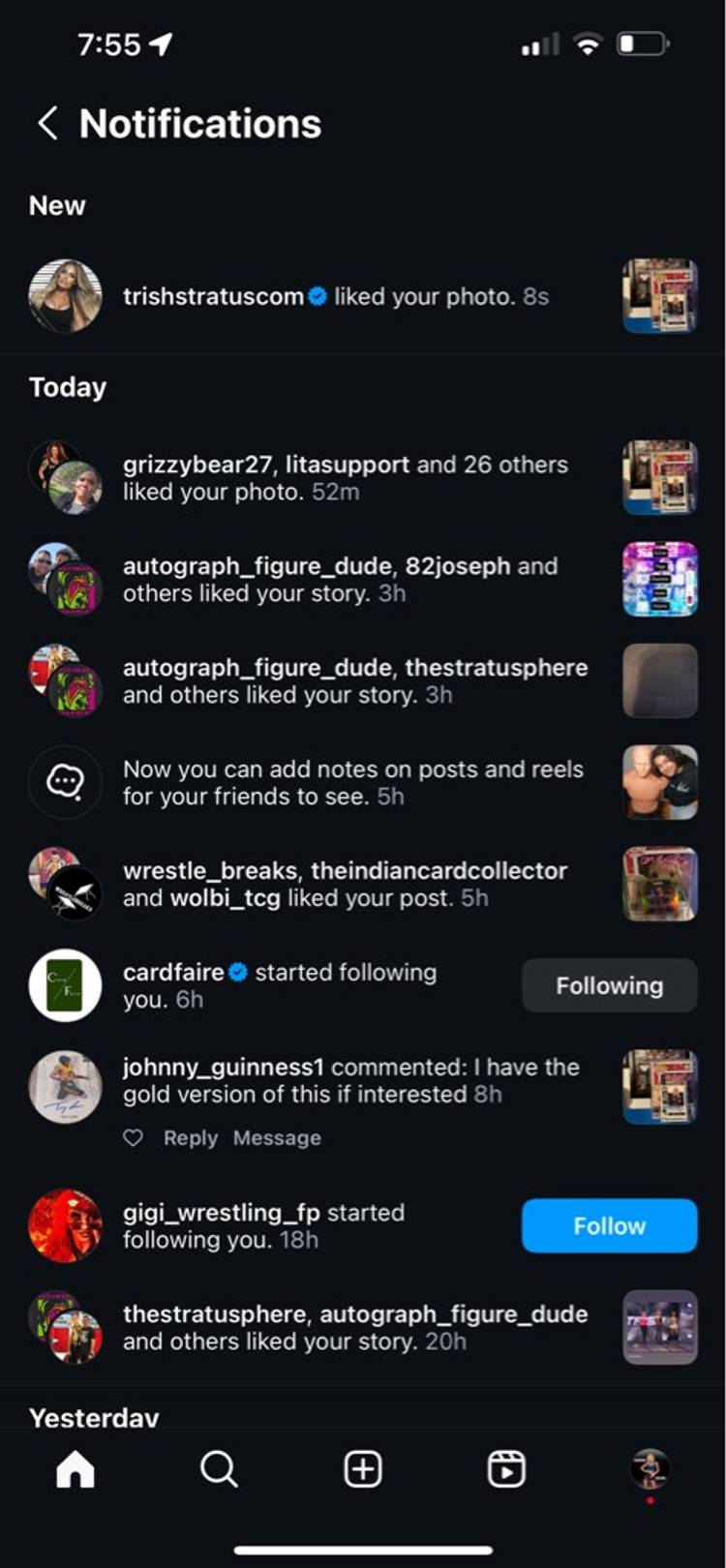The height and width of the screenshot is (1568, 726).
Task: Open the story liked by thestratusphere 20h ago
Action: click(659, 1327)
